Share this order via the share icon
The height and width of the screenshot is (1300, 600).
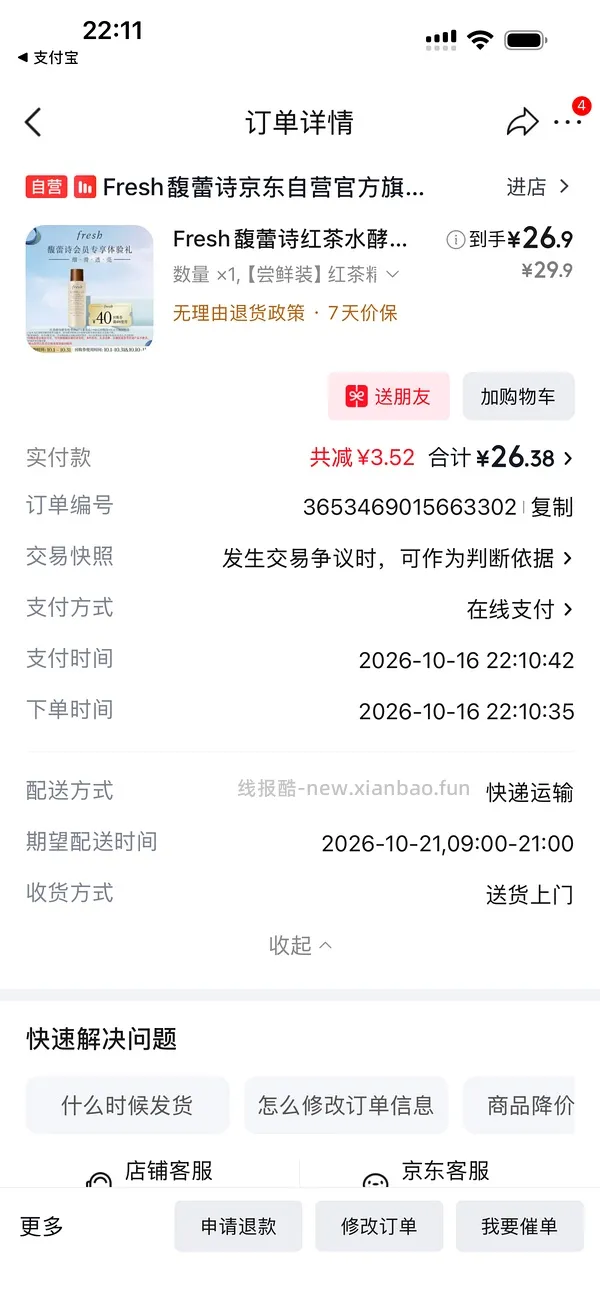click(x=522, y=122)
